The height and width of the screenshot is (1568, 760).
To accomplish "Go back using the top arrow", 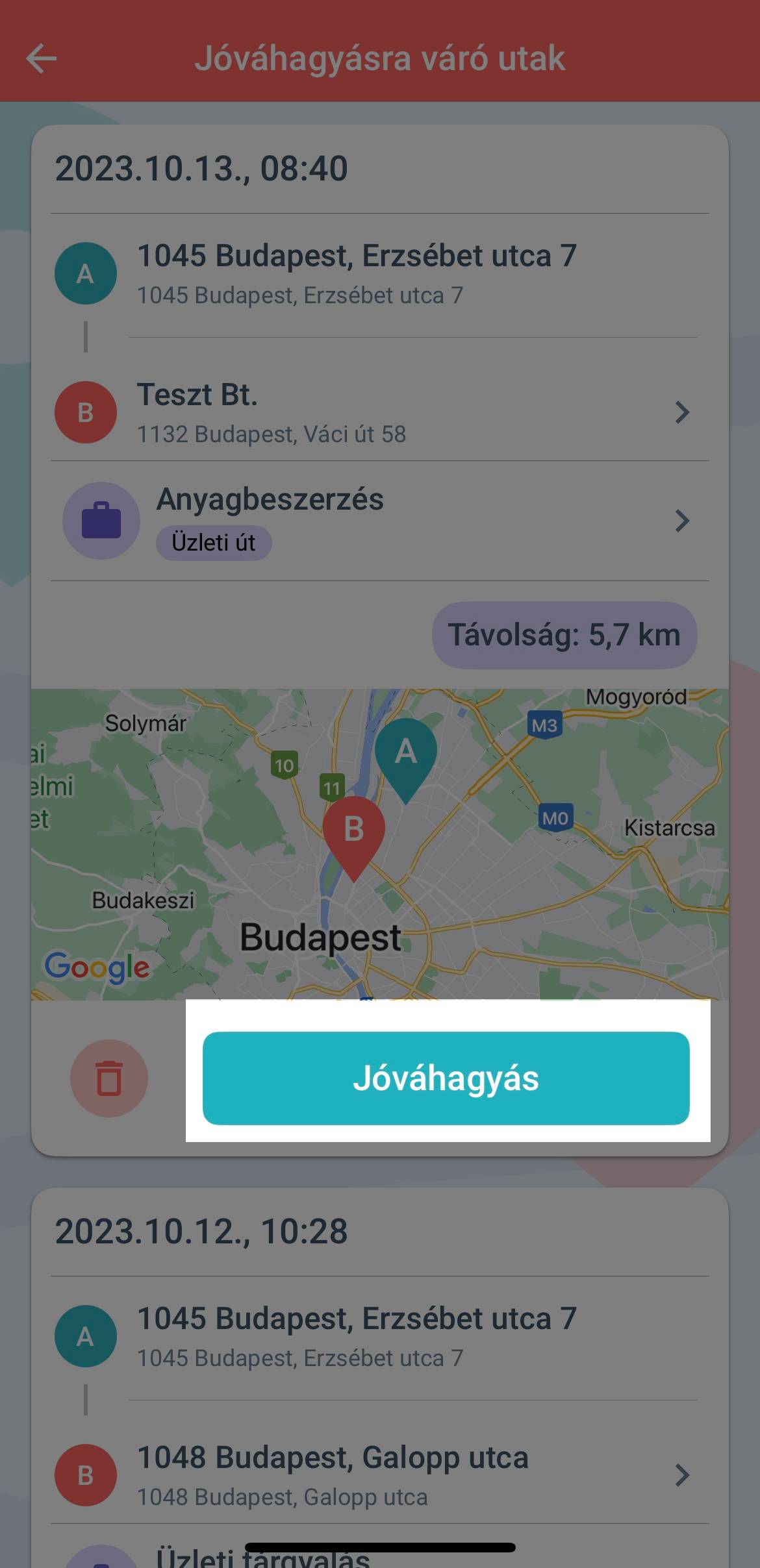I will (42, 58).
